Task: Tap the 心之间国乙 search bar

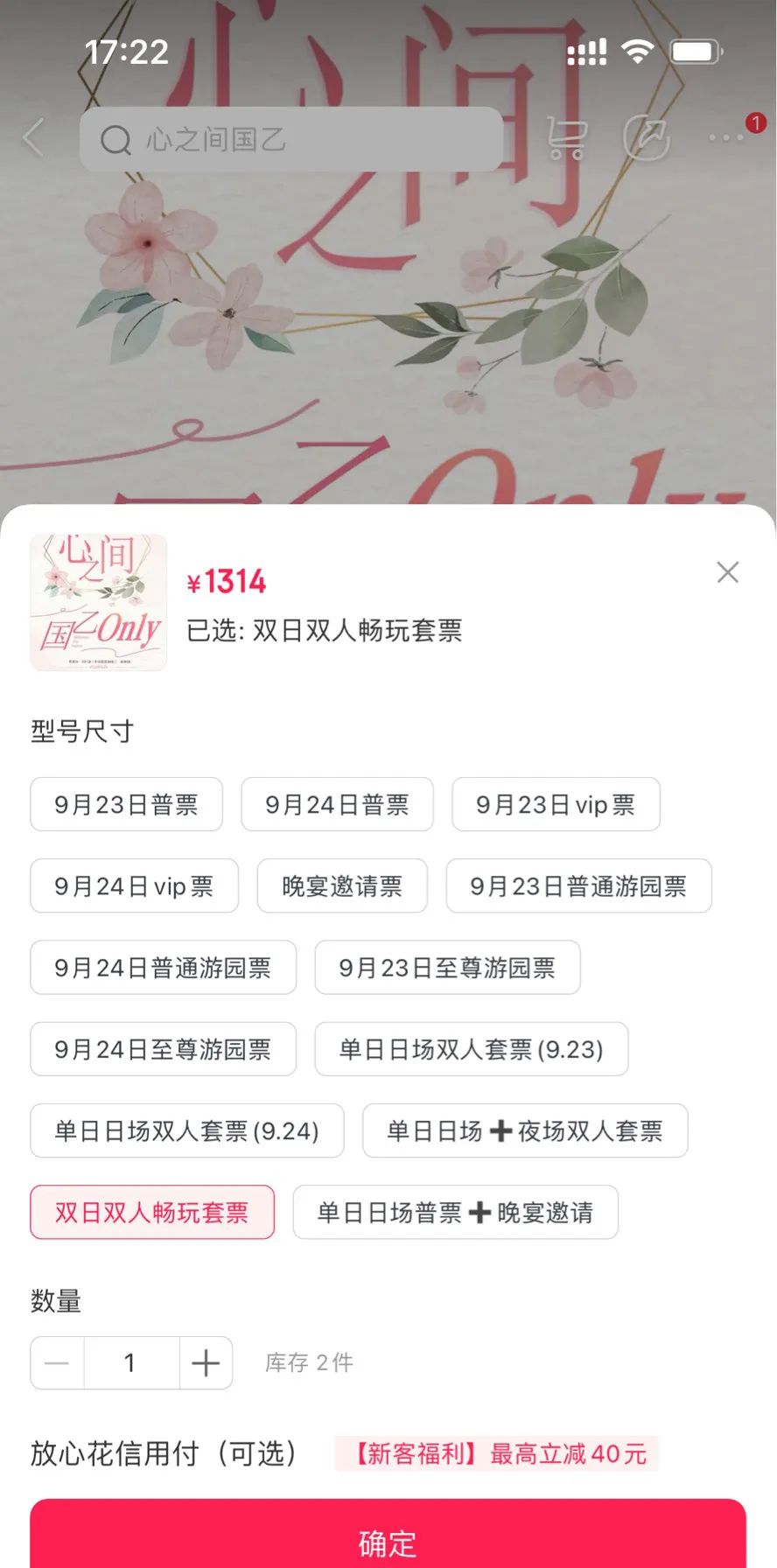Action: tap(289, 140)
